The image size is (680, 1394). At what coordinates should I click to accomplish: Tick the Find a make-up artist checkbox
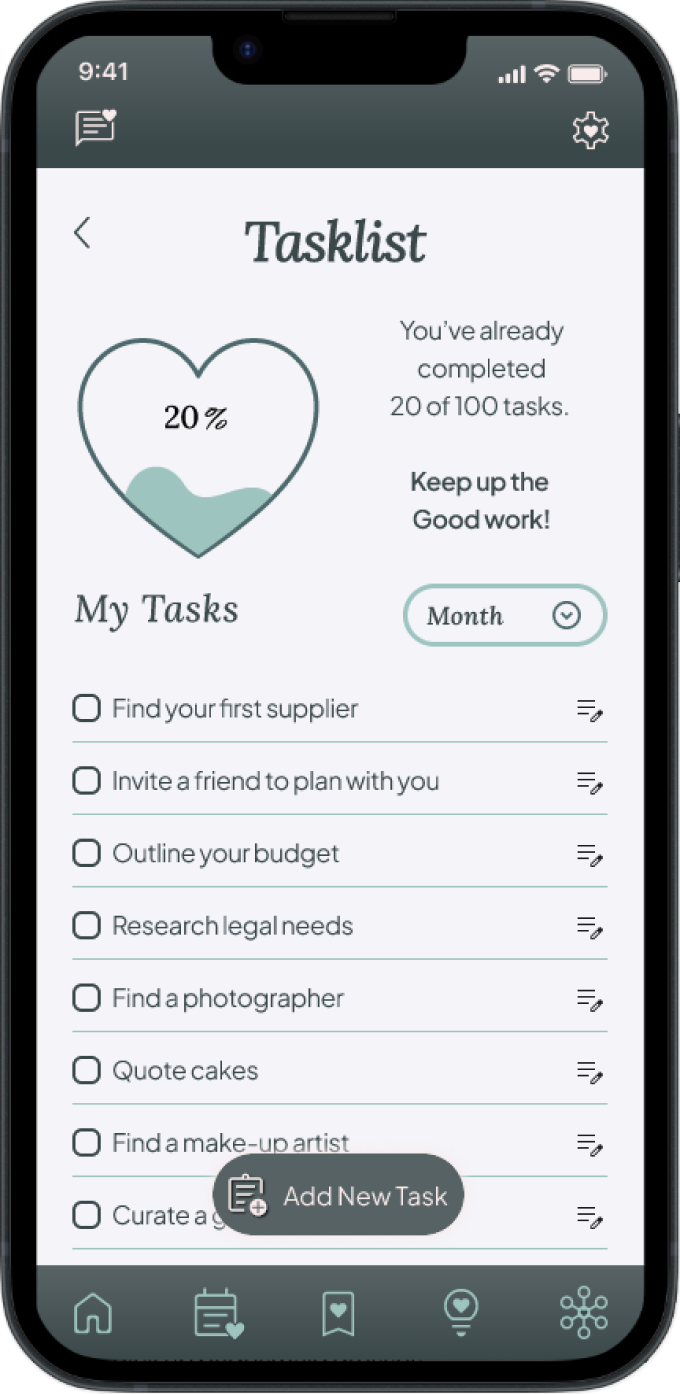click(87, 1142)
